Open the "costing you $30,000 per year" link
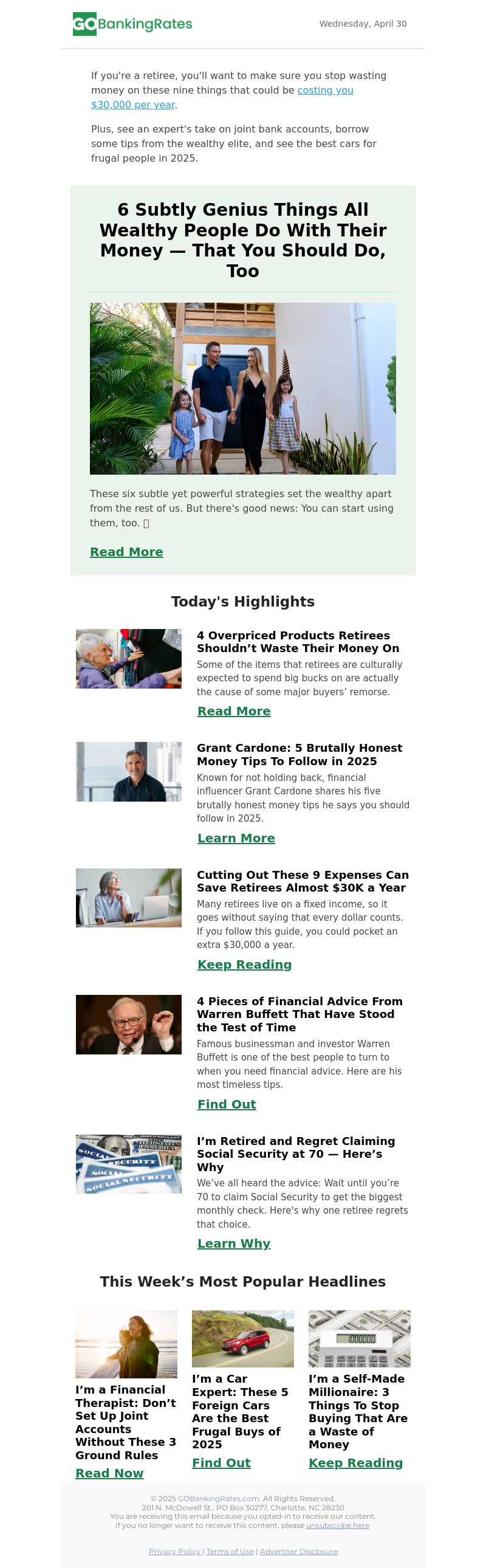486x1568 pixels. 325,91
